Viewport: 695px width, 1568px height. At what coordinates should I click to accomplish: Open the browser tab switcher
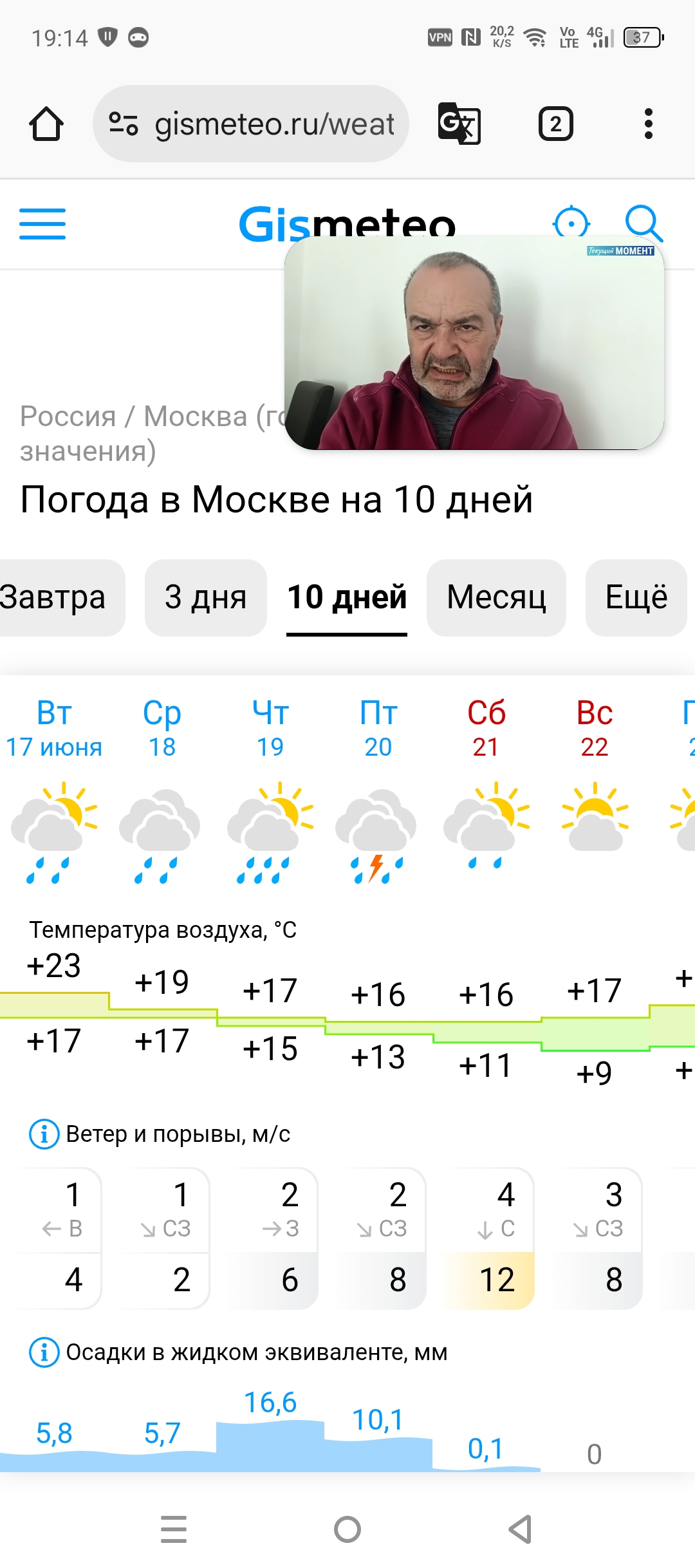pos(555,124)
